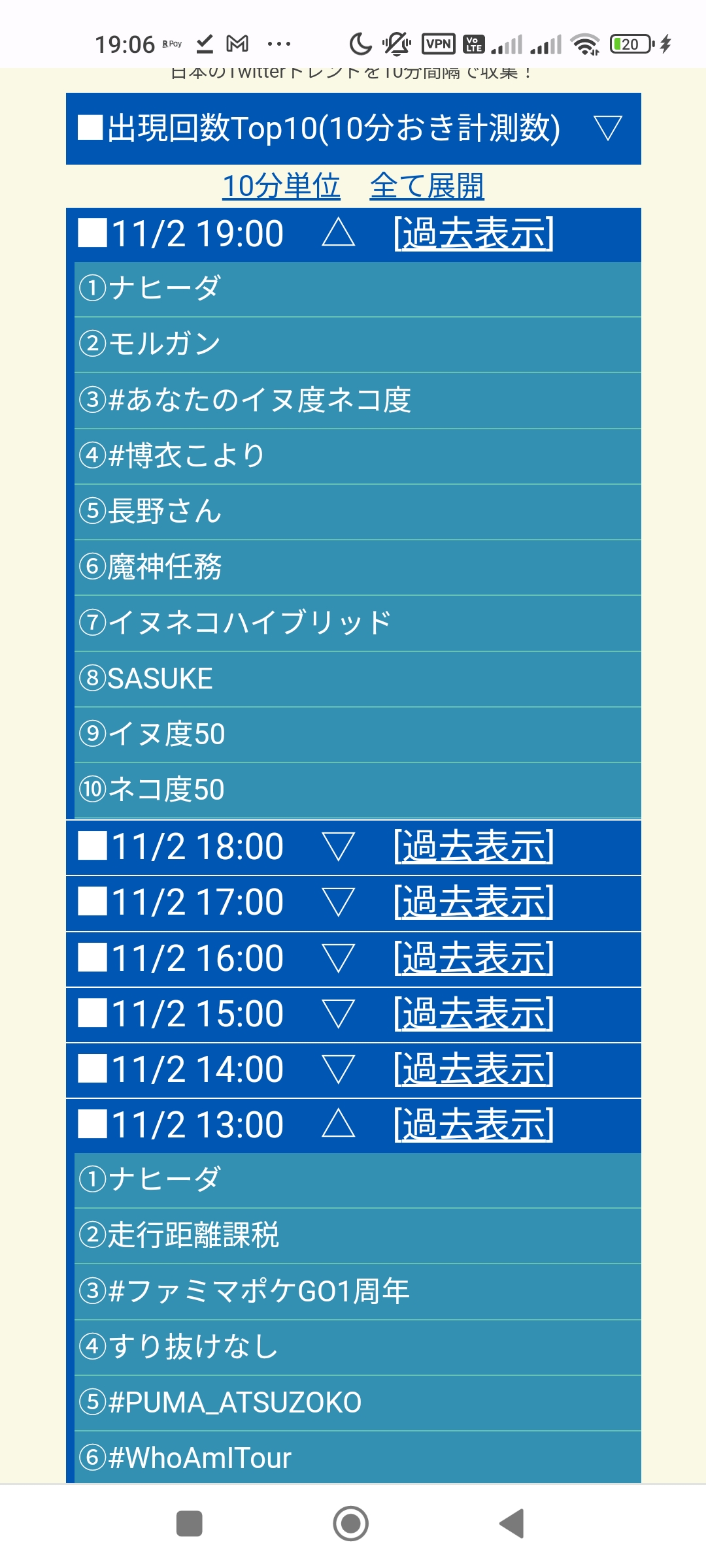Image resolution: width=706 pixels, height=1568 pixels.
Task: Go back using the system back button
Action: (512, 1524)
